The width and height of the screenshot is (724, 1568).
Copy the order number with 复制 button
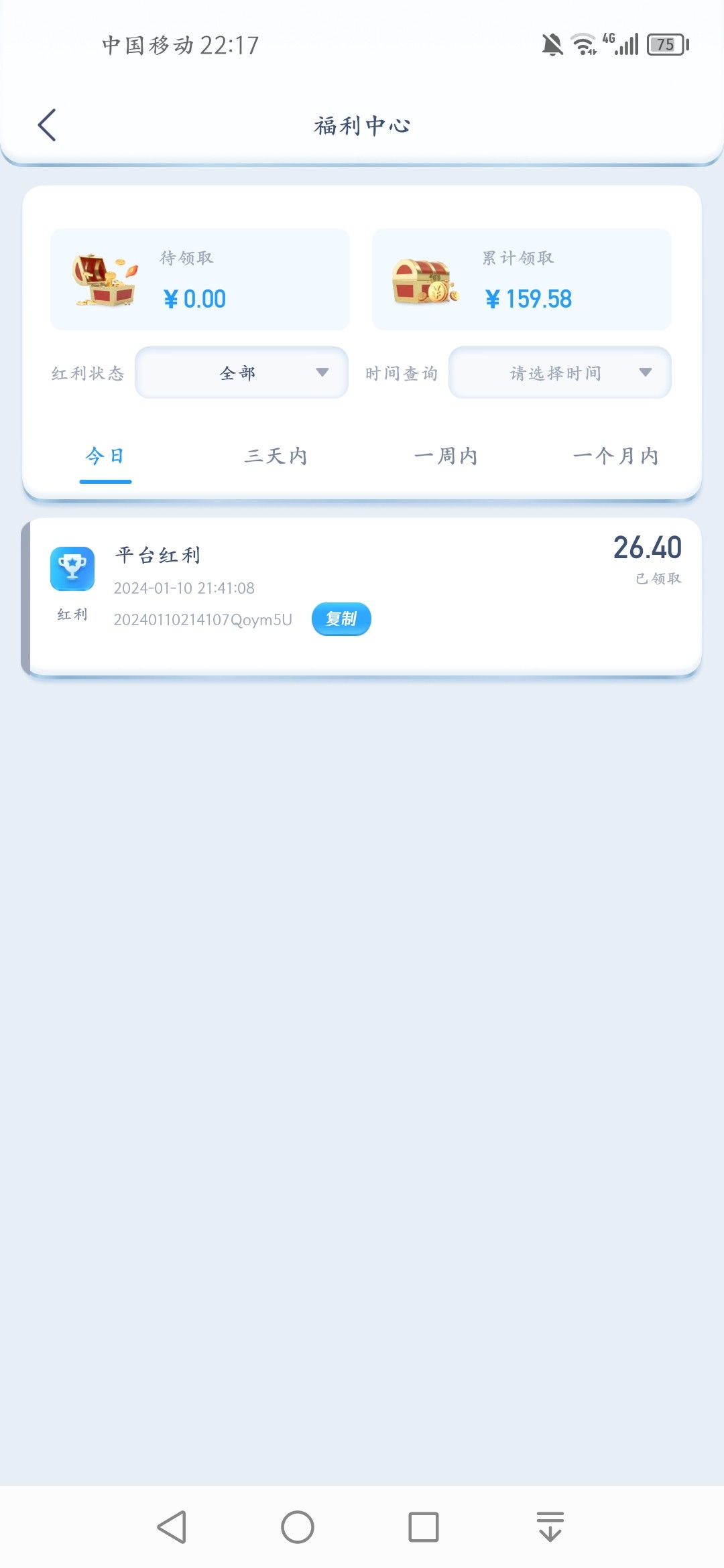(x=341, y=618)
